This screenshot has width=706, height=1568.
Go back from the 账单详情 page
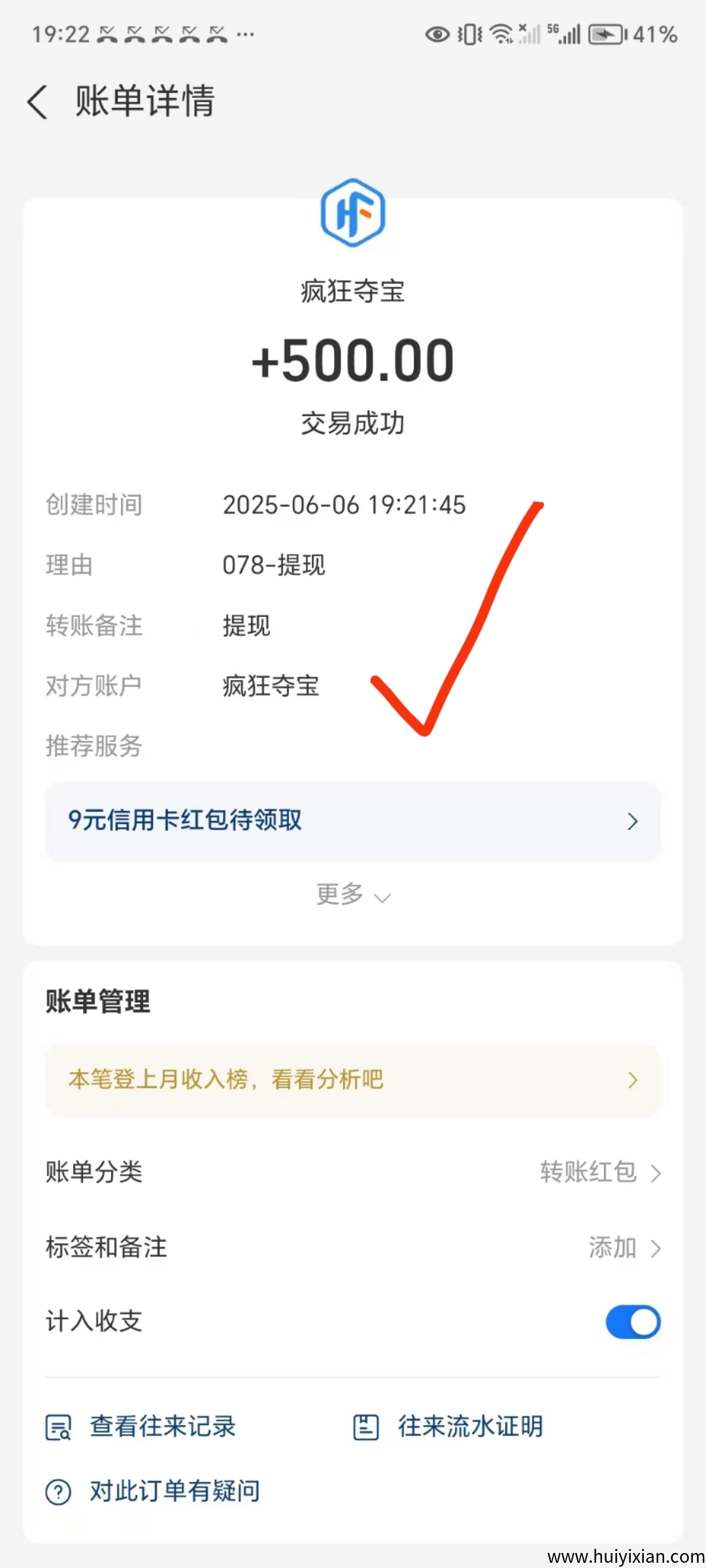(38, 103)
